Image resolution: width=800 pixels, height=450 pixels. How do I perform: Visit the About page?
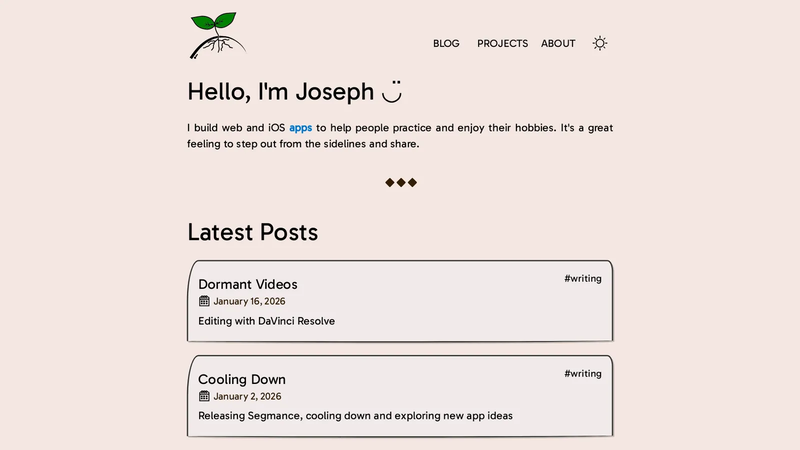point(558,43)
